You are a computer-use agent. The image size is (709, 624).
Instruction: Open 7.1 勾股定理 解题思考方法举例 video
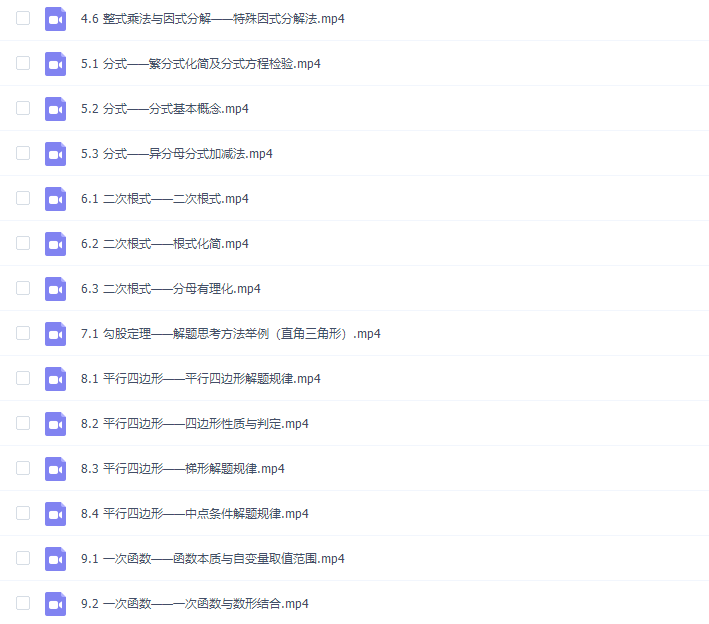[230, 334]
